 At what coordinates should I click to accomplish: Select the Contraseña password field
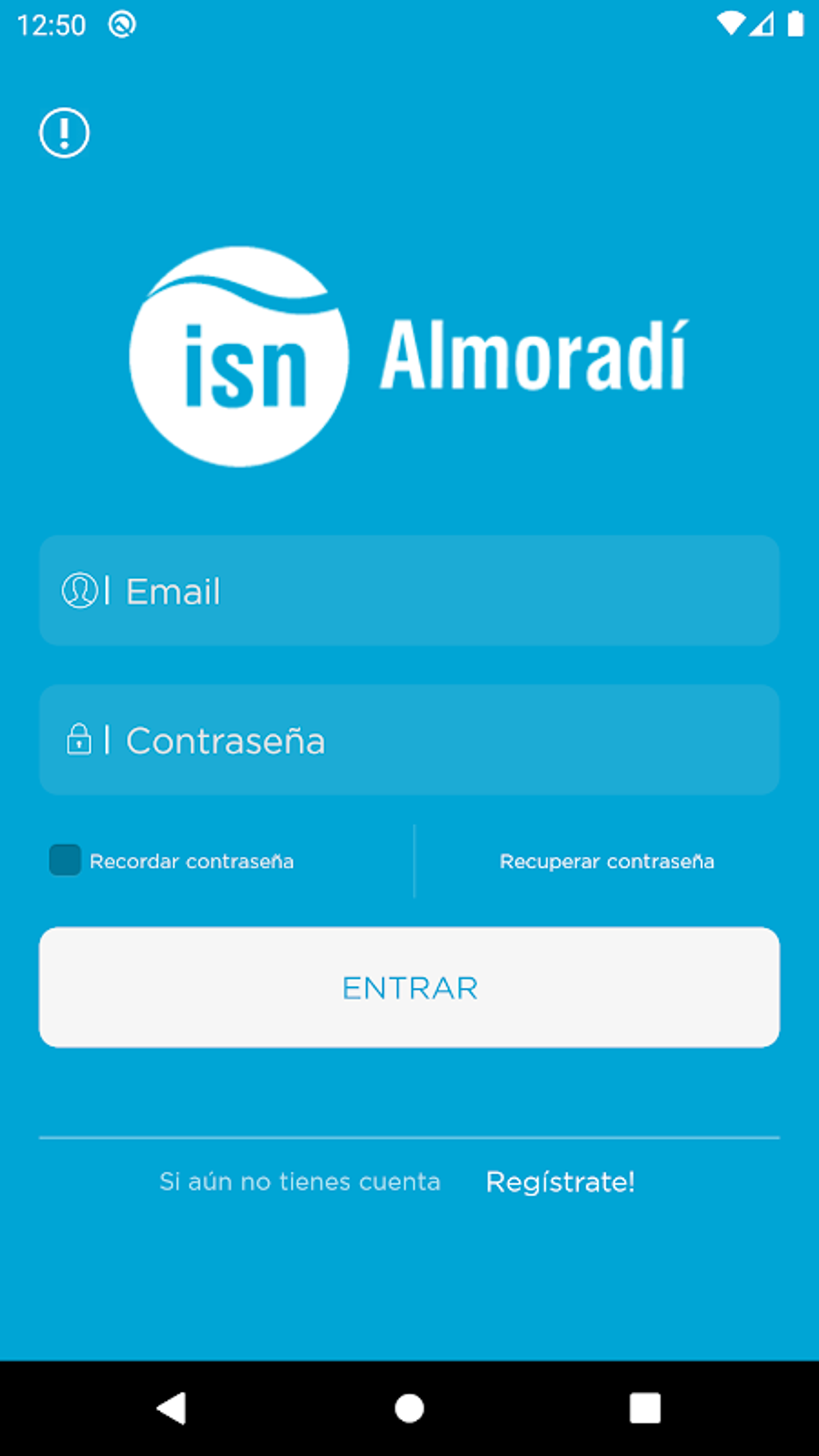tap(409, 740)
